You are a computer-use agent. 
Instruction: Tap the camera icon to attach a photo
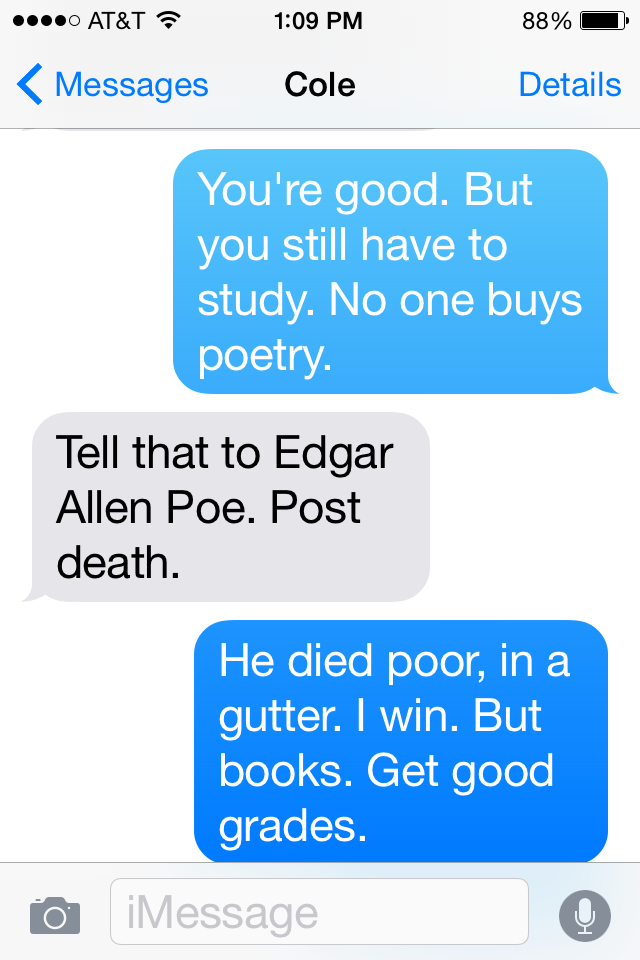(55, 915)
